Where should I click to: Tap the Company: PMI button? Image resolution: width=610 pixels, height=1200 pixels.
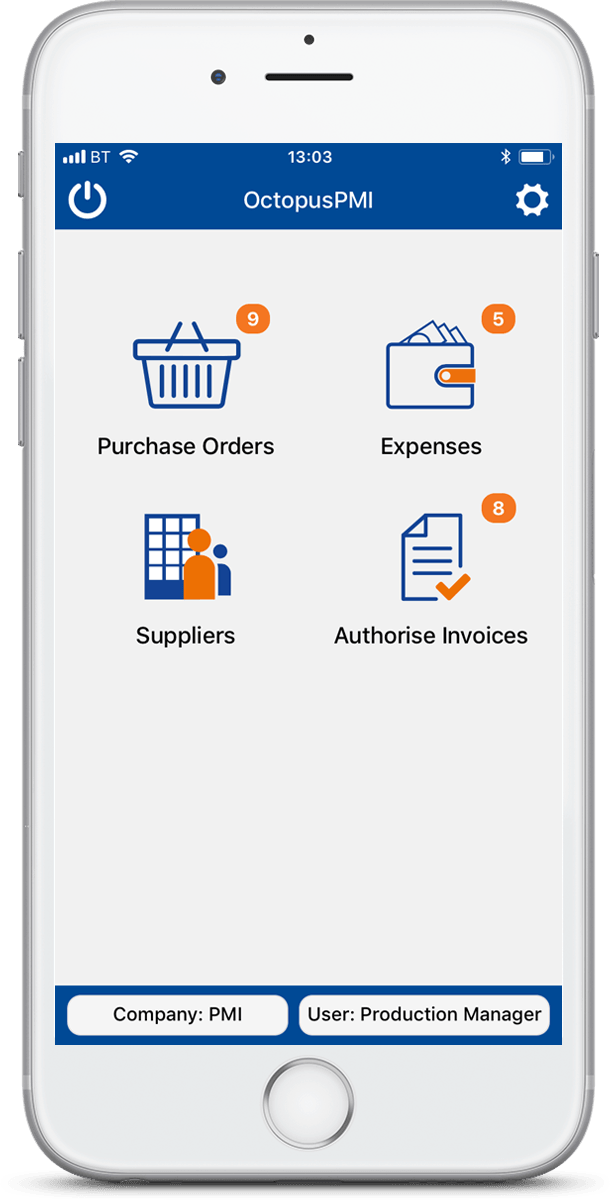pos(177,1015)
